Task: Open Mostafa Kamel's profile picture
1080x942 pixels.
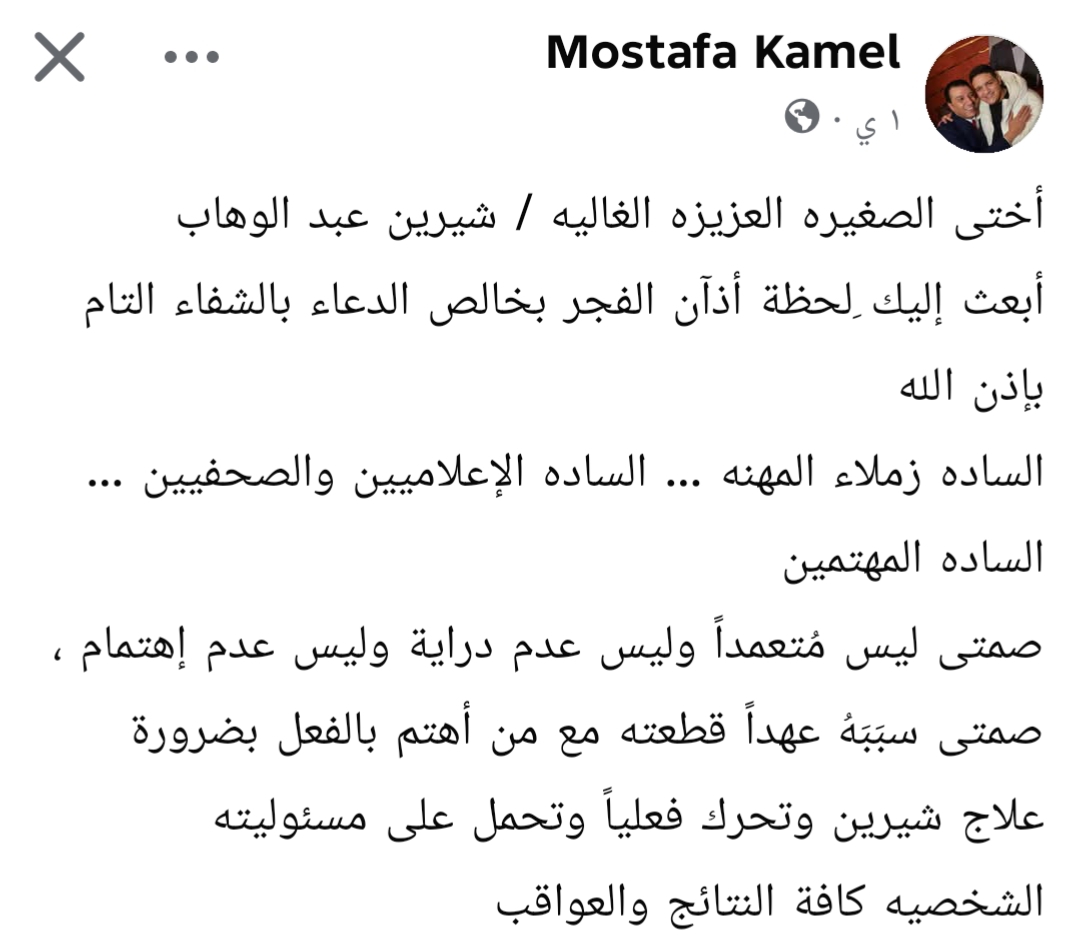Action: coord(984,94)
